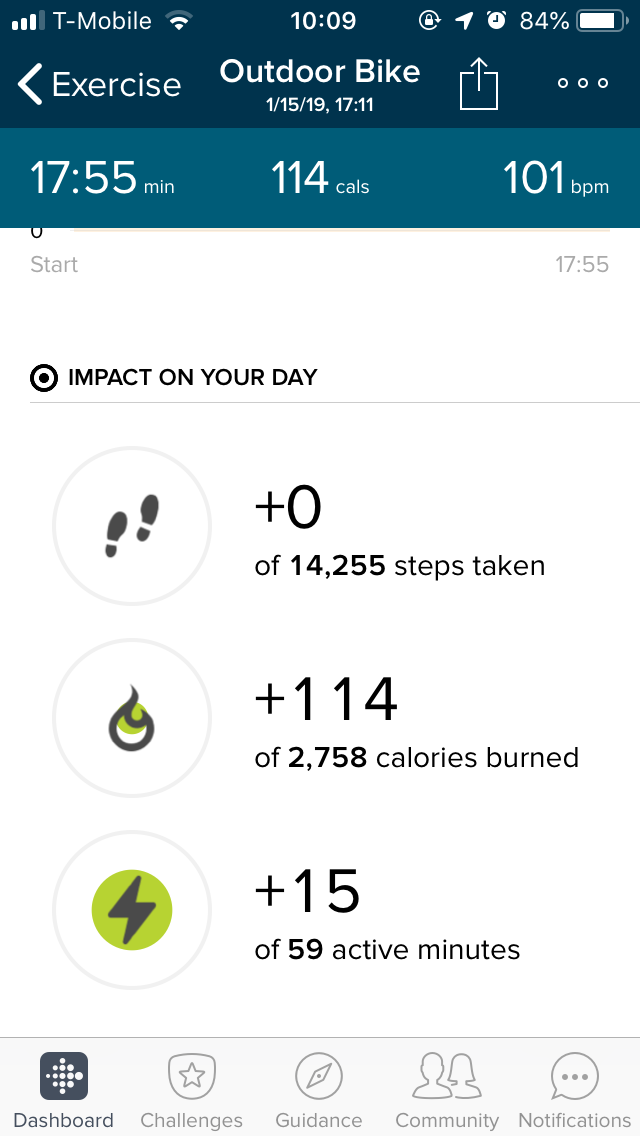Open the Challenges tab
The width and height of the screenshot is (640, 1136).
click(x=192, y=1090)
